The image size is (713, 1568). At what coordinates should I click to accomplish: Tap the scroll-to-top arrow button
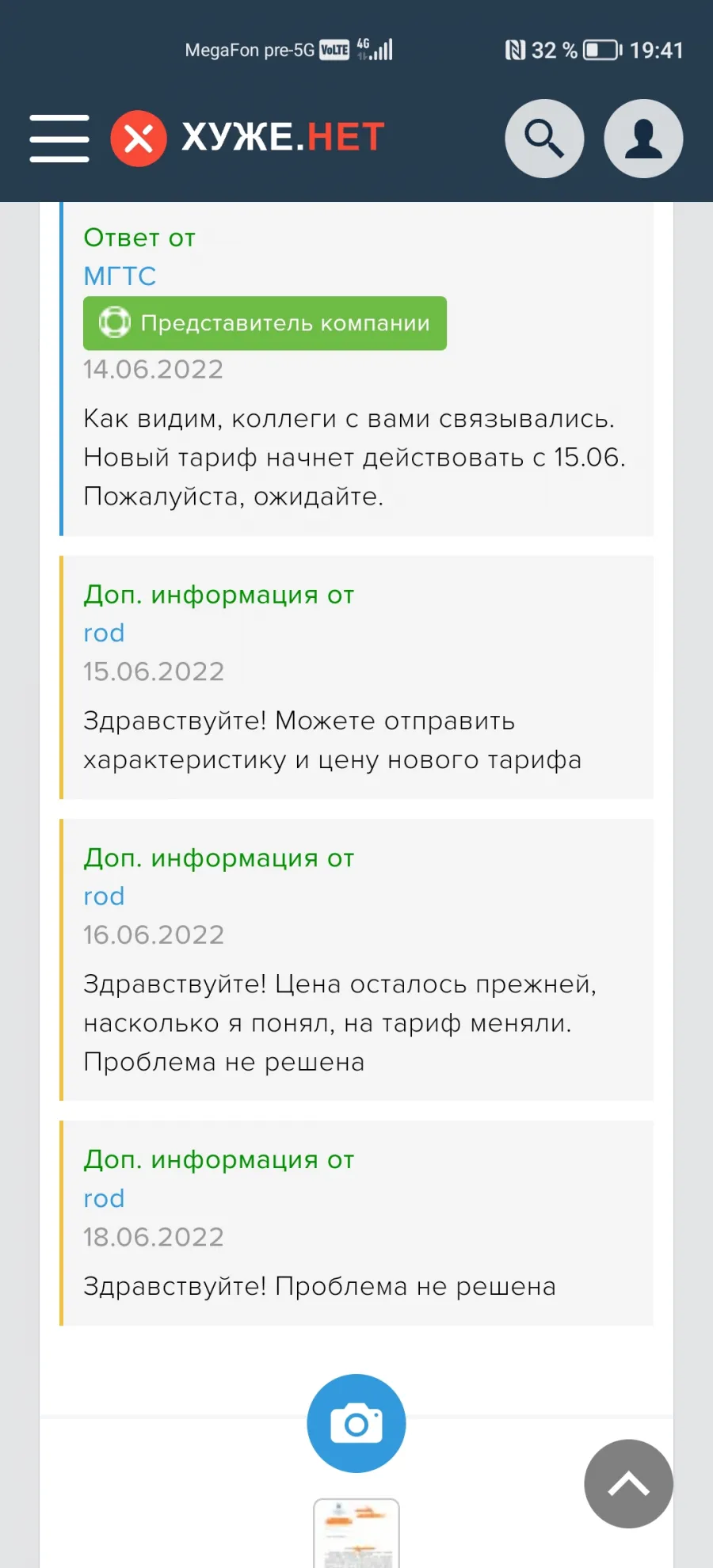[x=629, y=1483]
